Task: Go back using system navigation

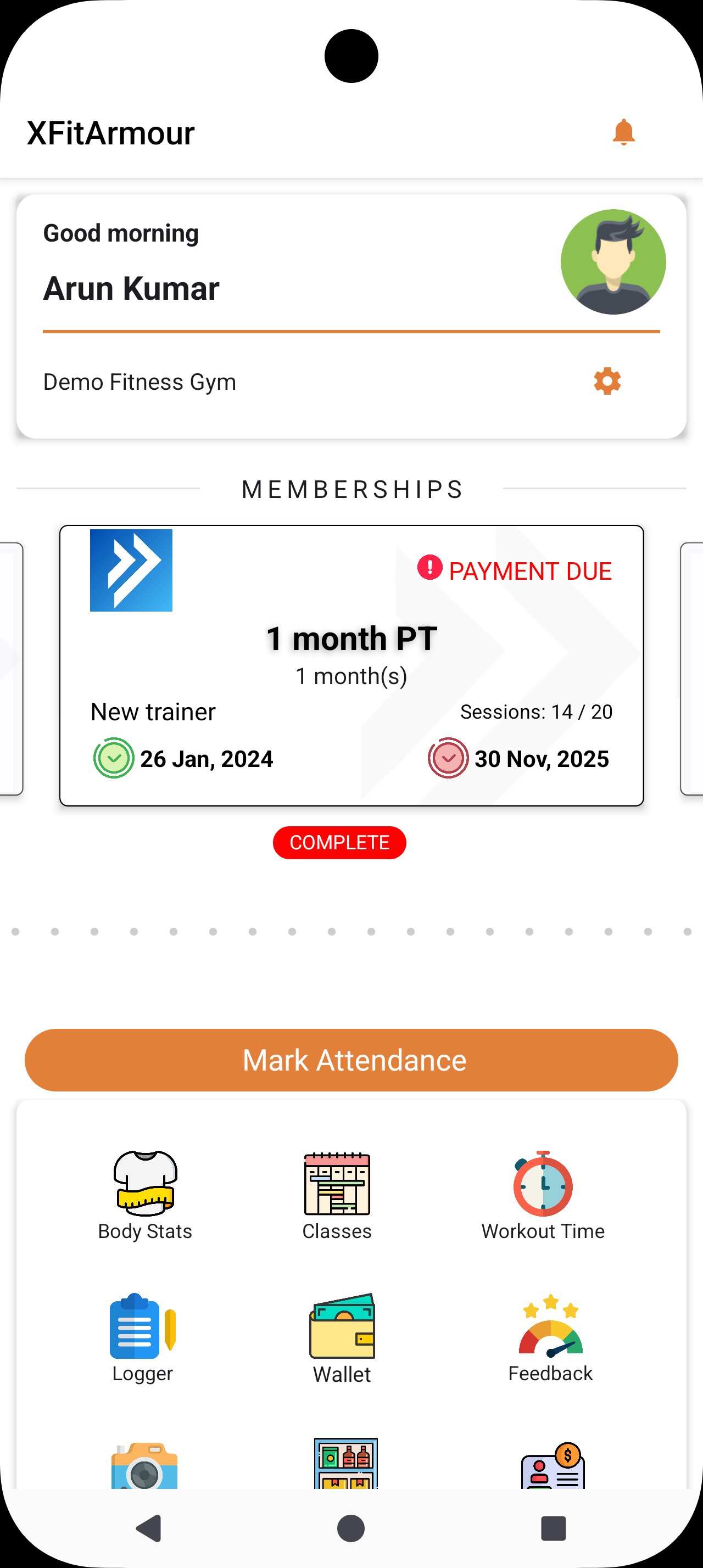Action: click(149, 1528)
